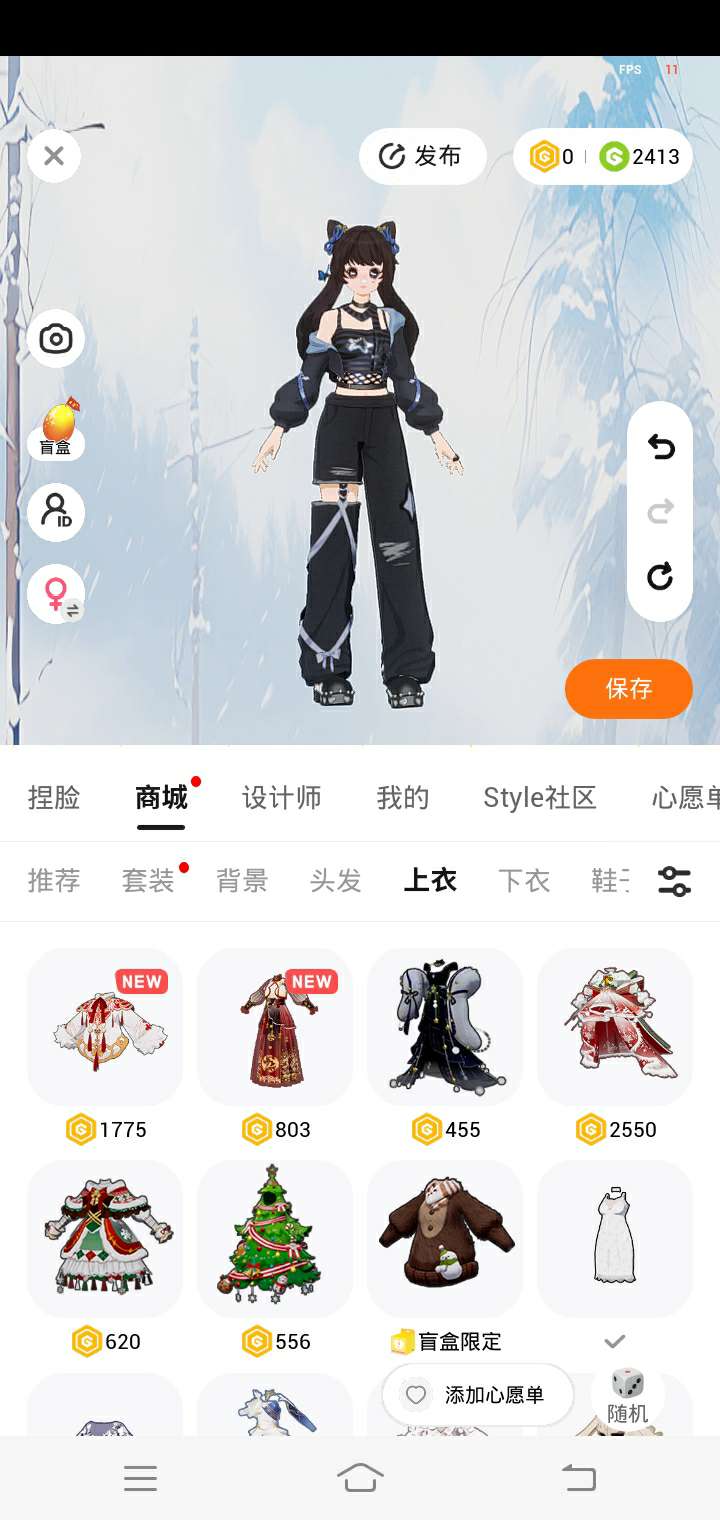Save the outfit with 保存
This screenshot has height=1520, width=720.
(629, 688)
